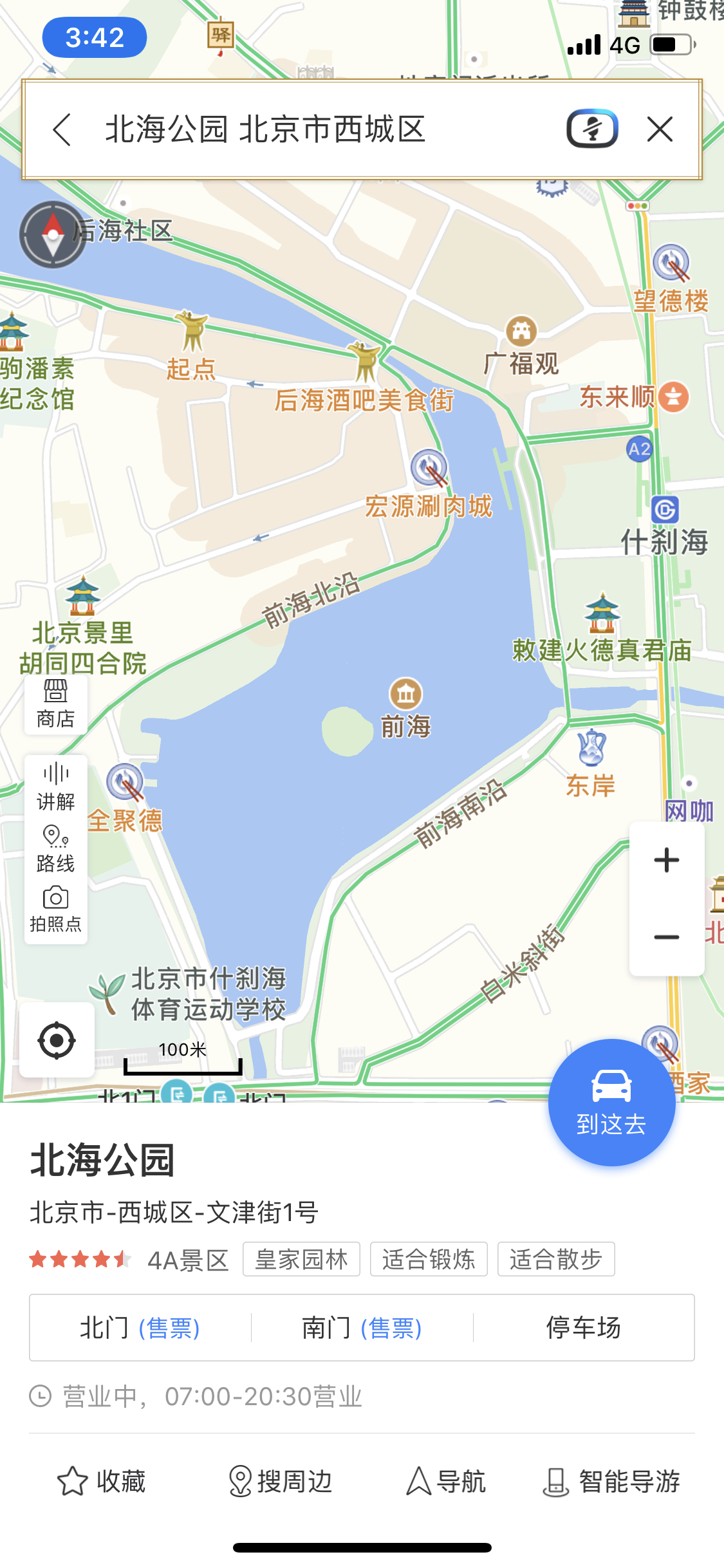Add 北海公园 to 收藏
Screen dimensions: 724x1568
click(x=102, y=1481)
